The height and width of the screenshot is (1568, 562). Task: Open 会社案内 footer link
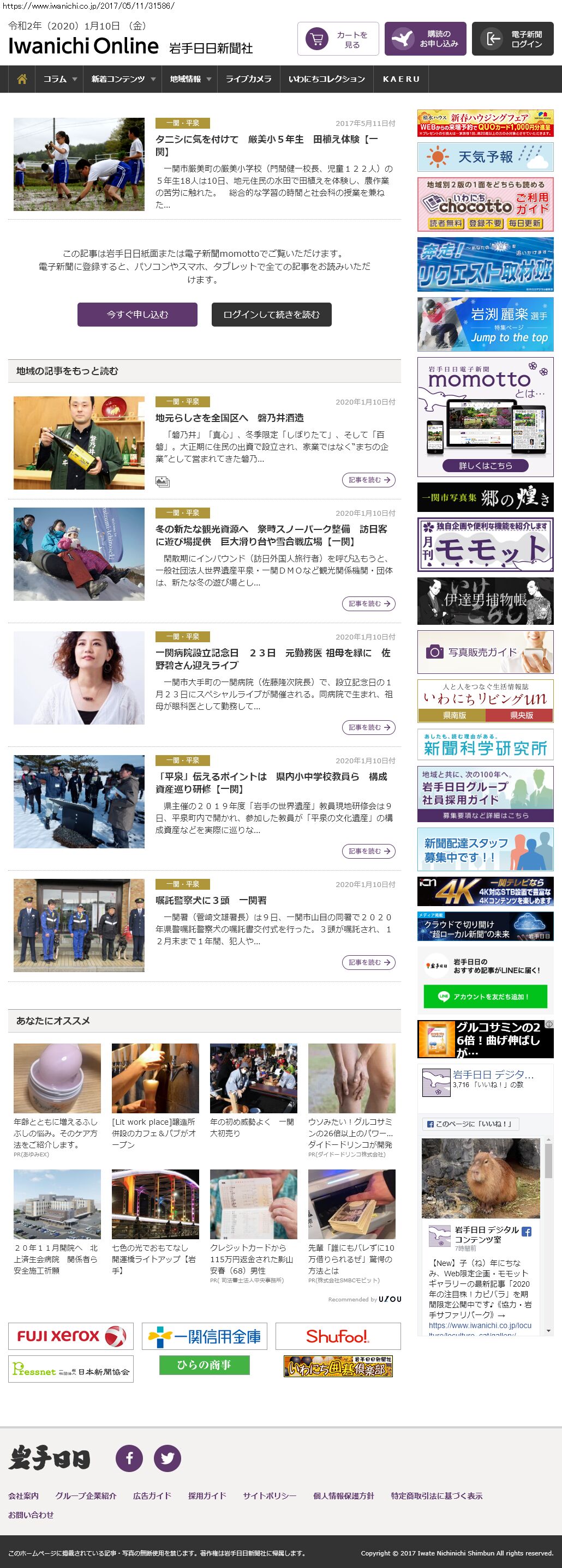(23, 1495)
